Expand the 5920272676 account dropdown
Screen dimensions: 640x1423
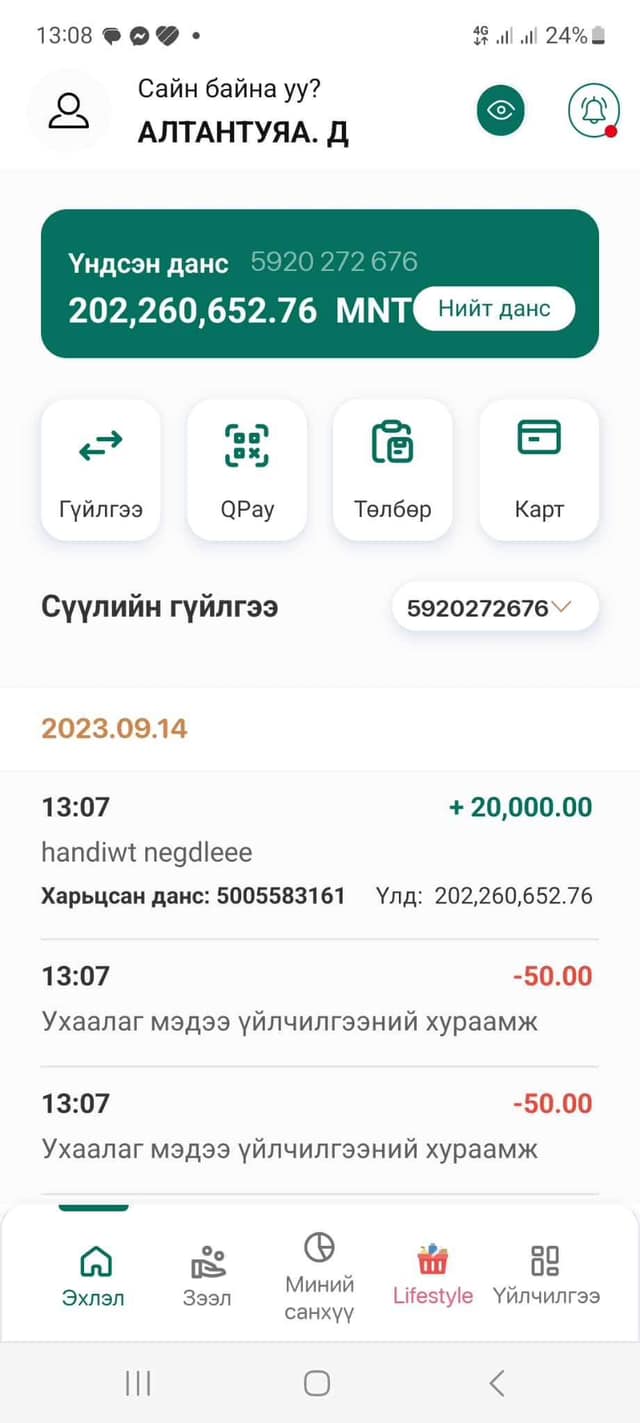[x=495, y=607]
